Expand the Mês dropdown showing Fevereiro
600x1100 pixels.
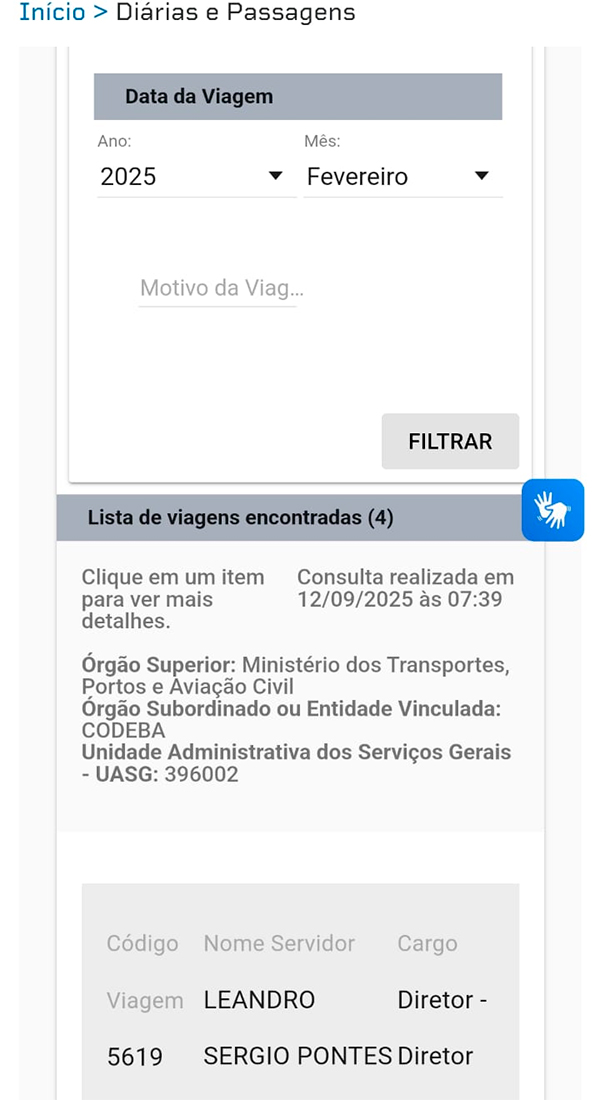click(x=400, y=177)
